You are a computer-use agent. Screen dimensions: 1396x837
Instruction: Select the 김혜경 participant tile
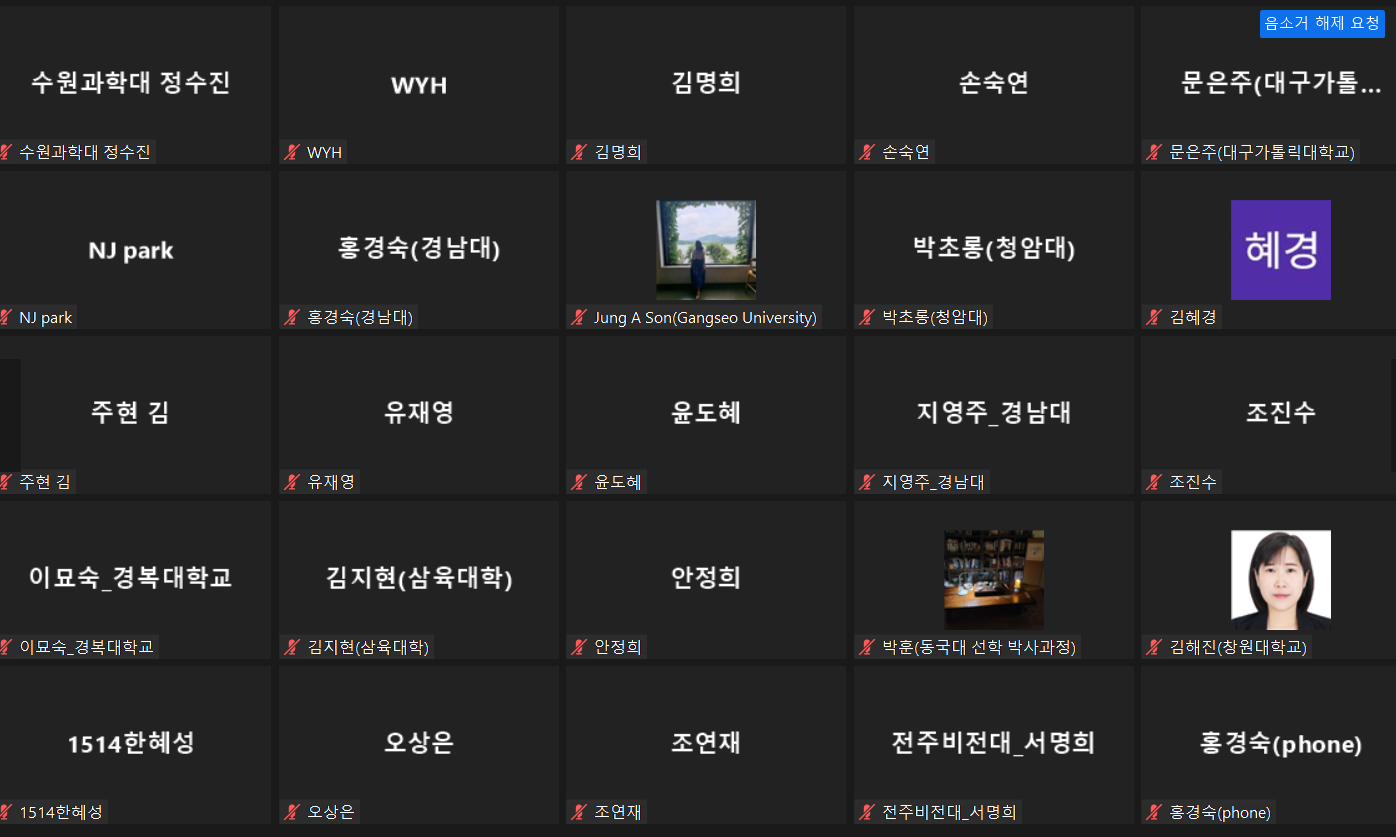1280,250
